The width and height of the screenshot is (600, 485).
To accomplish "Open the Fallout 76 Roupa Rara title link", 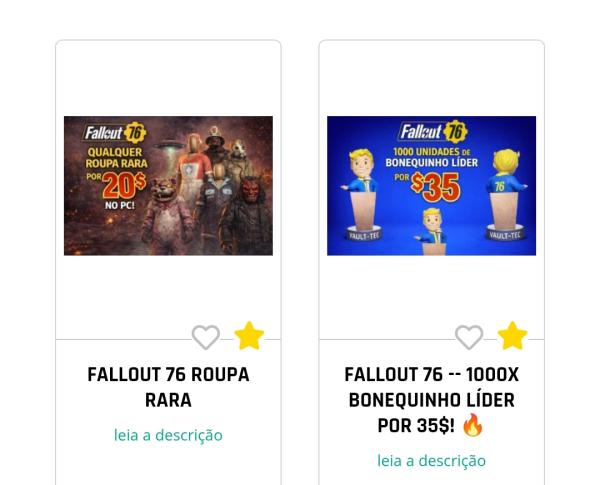I will click(168, 387).
